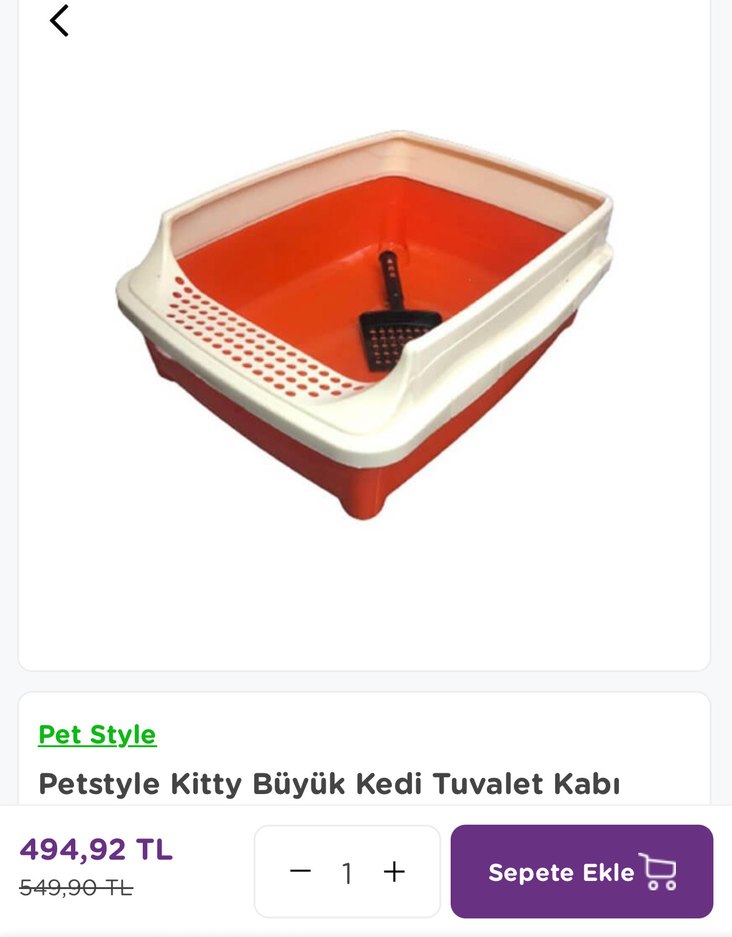This screenshot has width=732, height=937.
Task: Decrease quantity with the minus button
Action: (x=300, y=872)
